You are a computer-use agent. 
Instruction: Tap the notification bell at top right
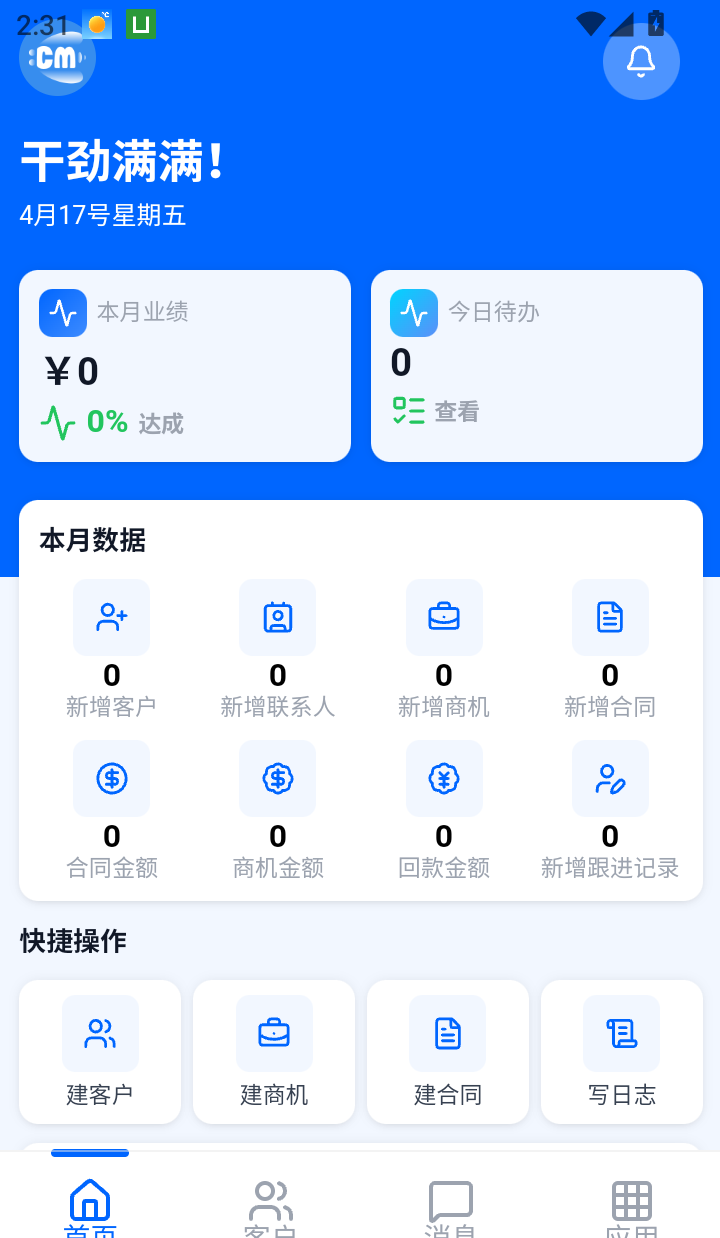click(x=641, y=61)
